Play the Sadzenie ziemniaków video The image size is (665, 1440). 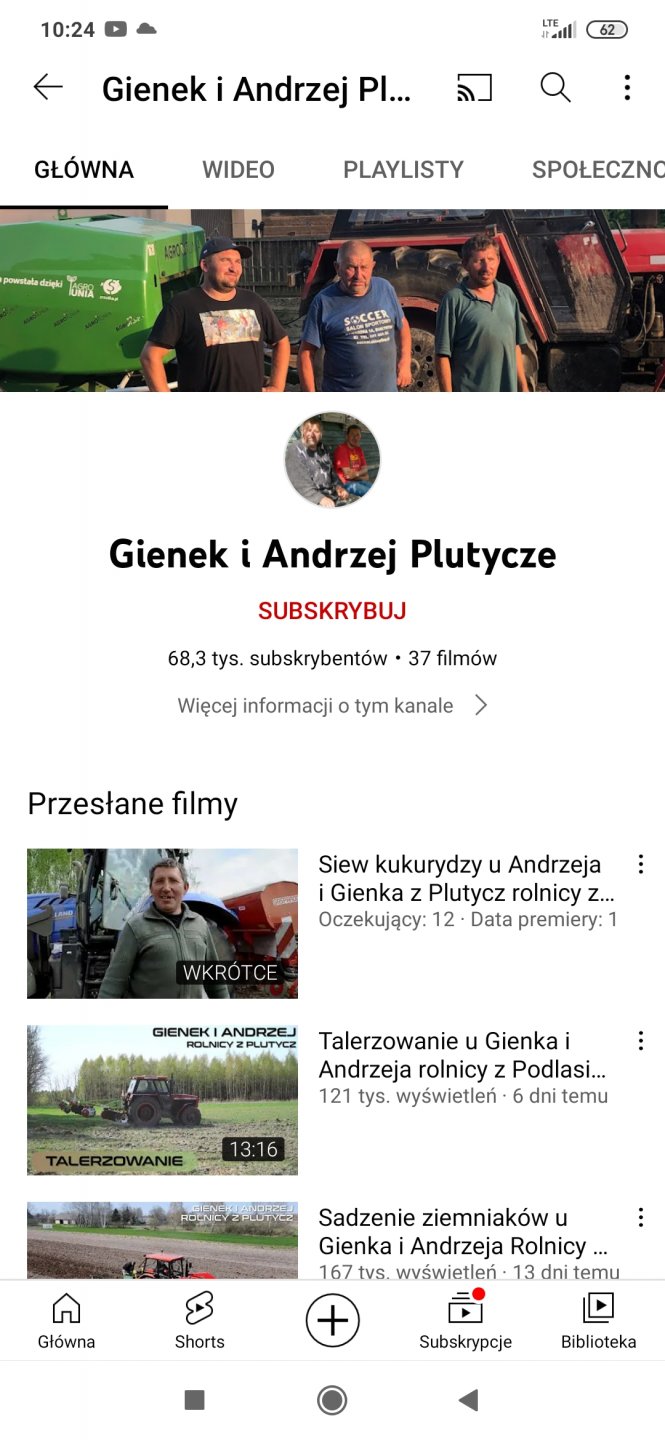coord(162,1242)
